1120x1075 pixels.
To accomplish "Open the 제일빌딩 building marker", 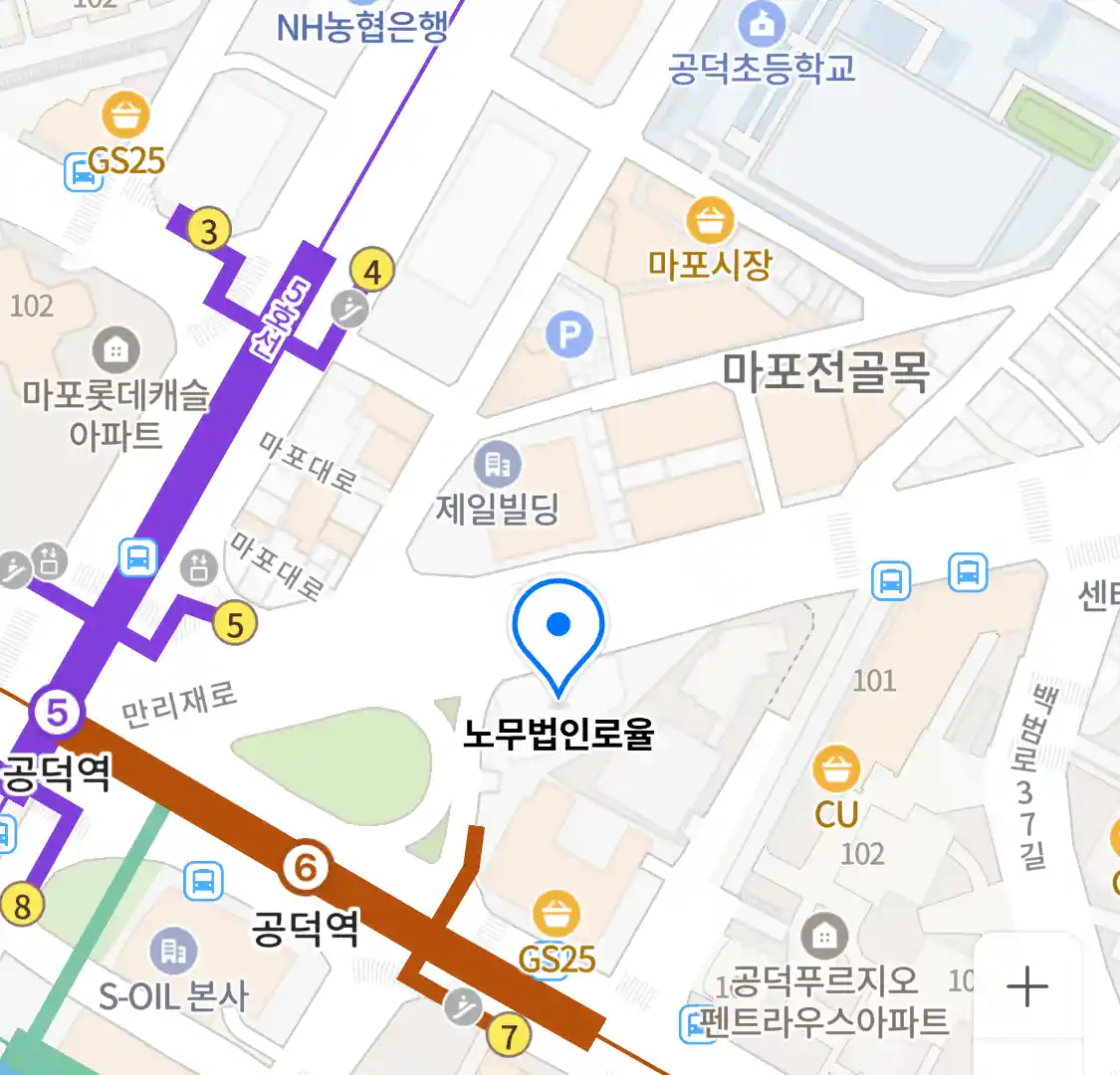I will tap(498, 464).
